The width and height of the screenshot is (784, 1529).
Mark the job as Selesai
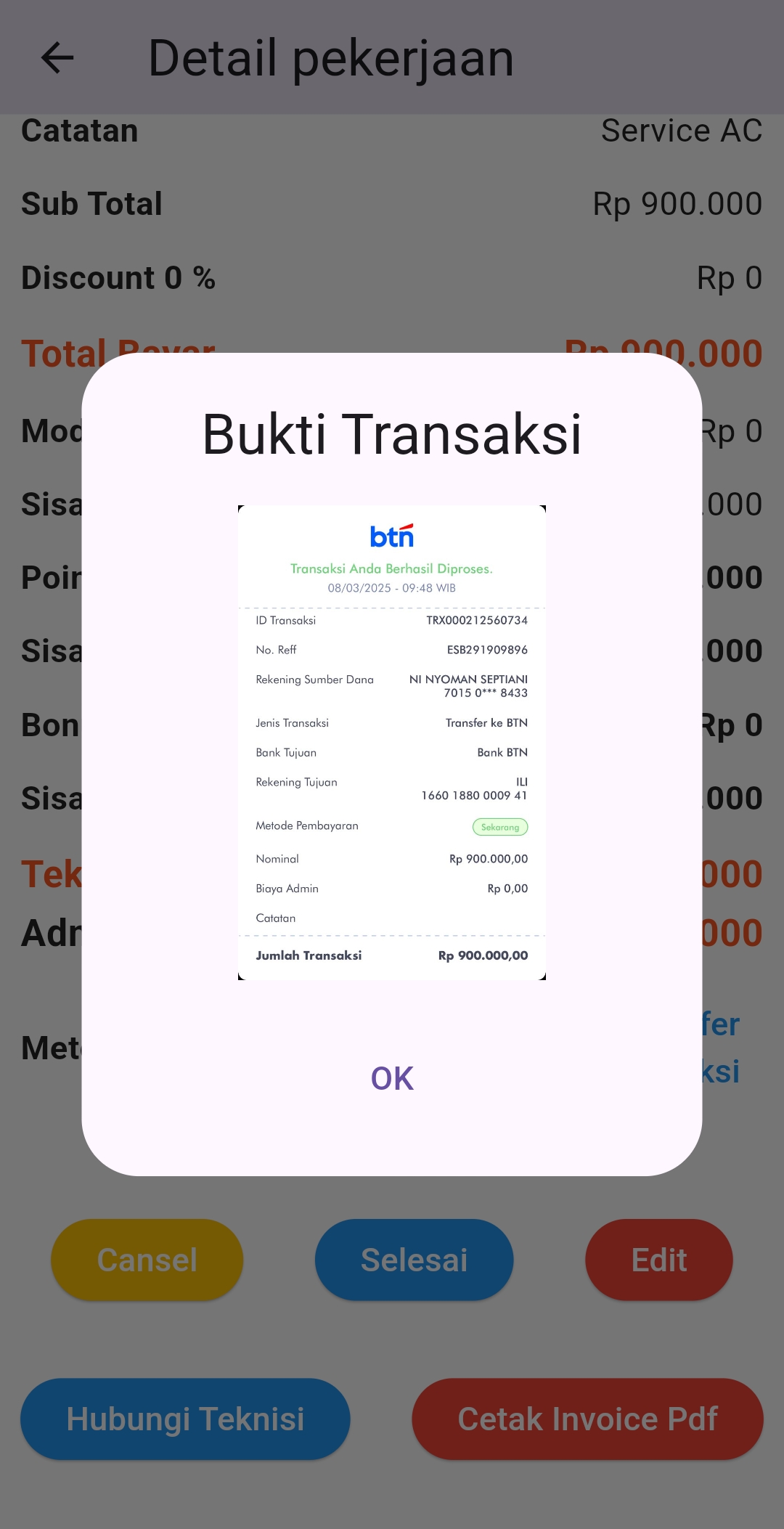click(x=414, y=1260)
